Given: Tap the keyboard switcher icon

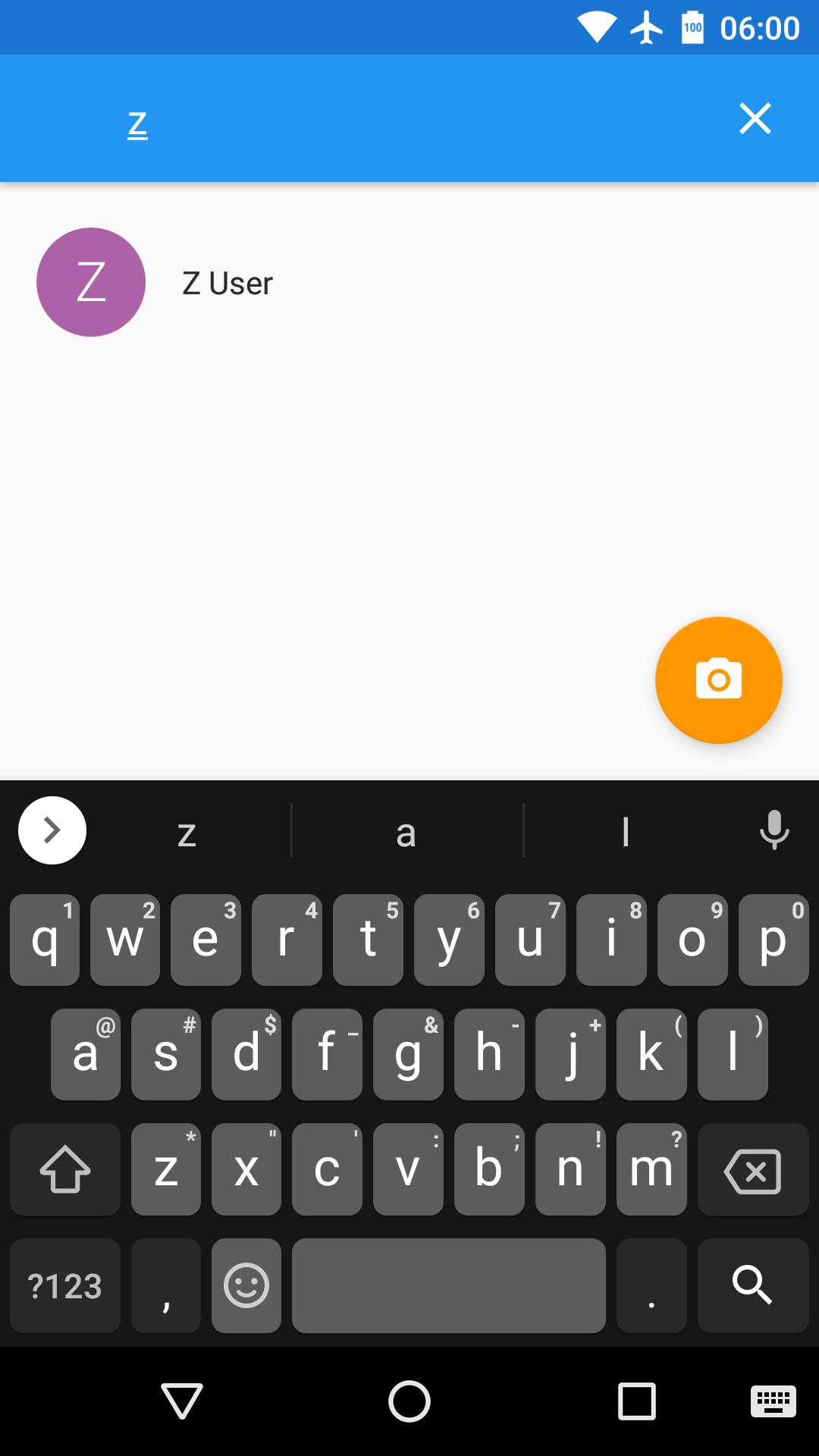Looking at the screenshot, I should [773, 1401].
